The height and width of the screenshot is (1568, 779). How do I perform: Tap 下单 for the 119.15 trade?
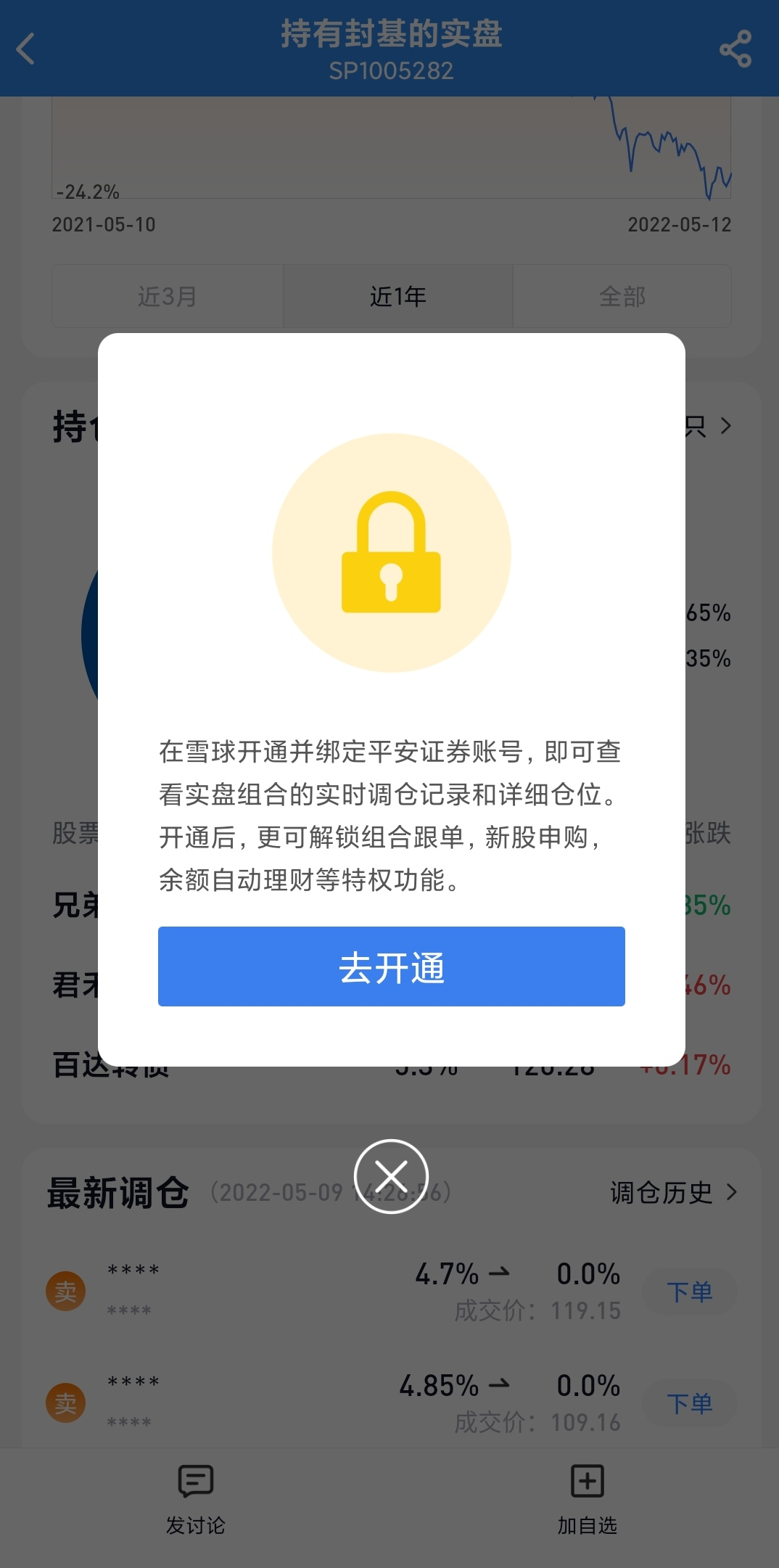[689, 1292]
